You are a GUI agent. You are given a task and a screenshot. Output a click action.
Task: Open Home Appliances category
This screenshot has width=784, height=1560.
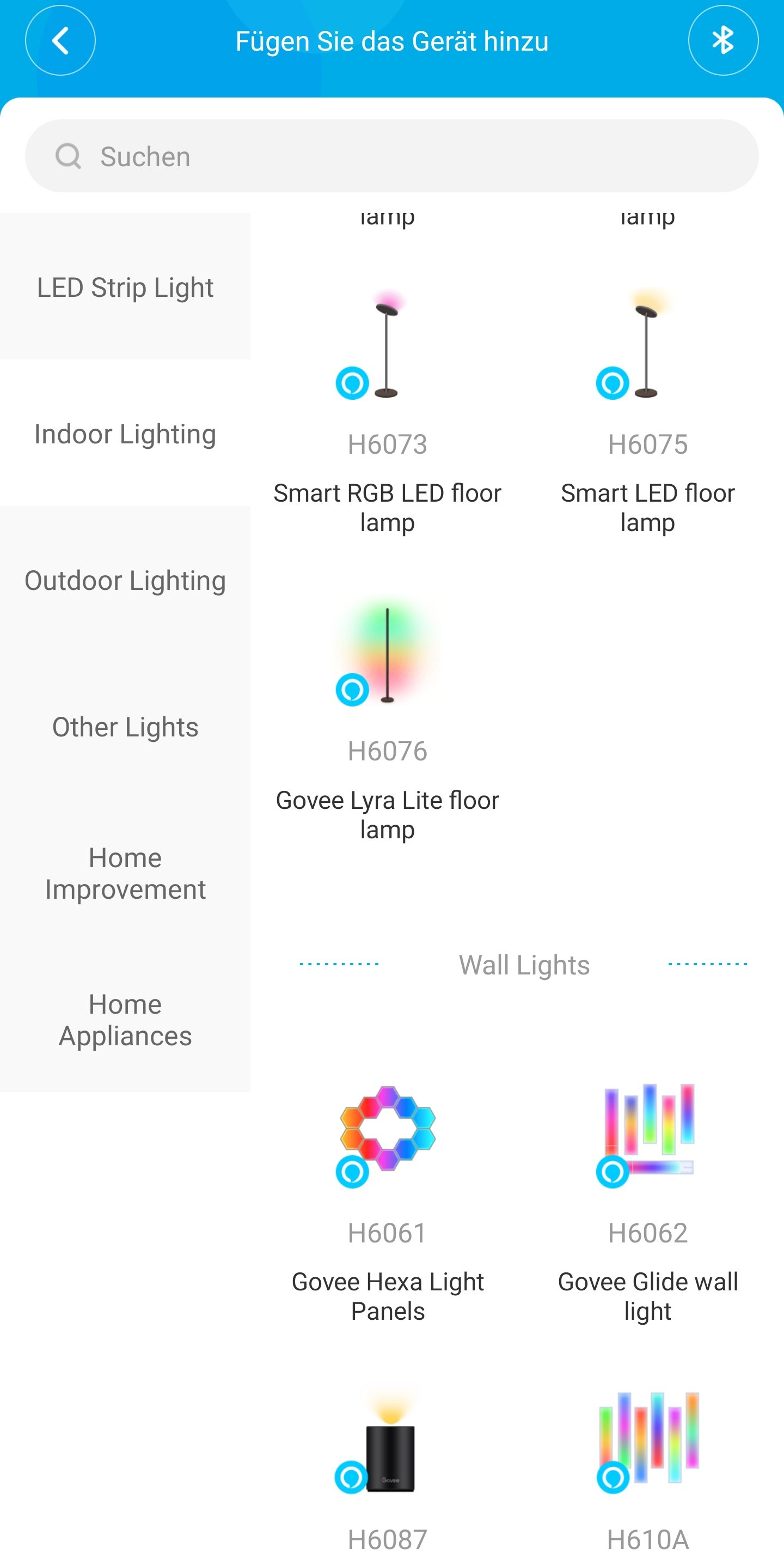(x=125, y=1020)
